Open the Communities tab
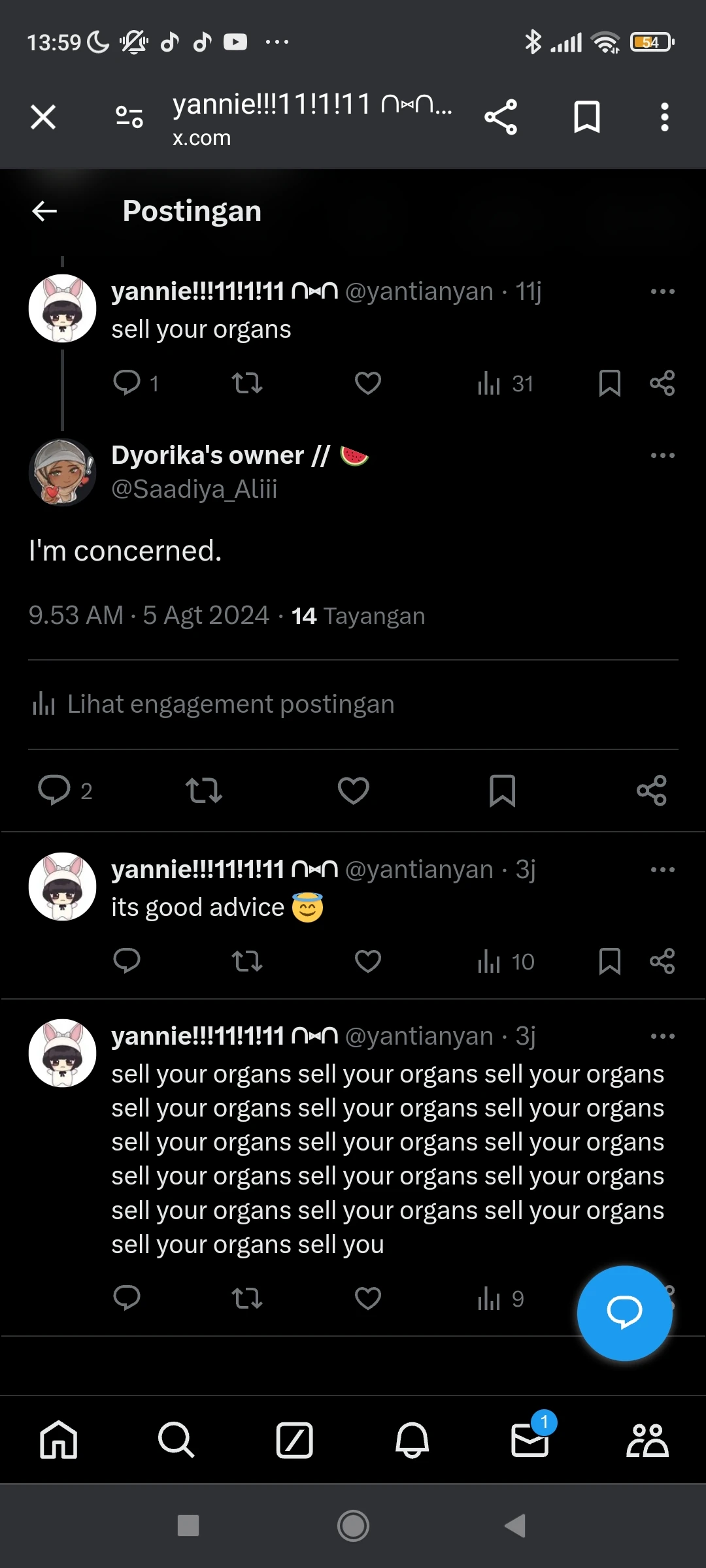The width and height of the screenshot is (706, 1568). point(647,1440)
